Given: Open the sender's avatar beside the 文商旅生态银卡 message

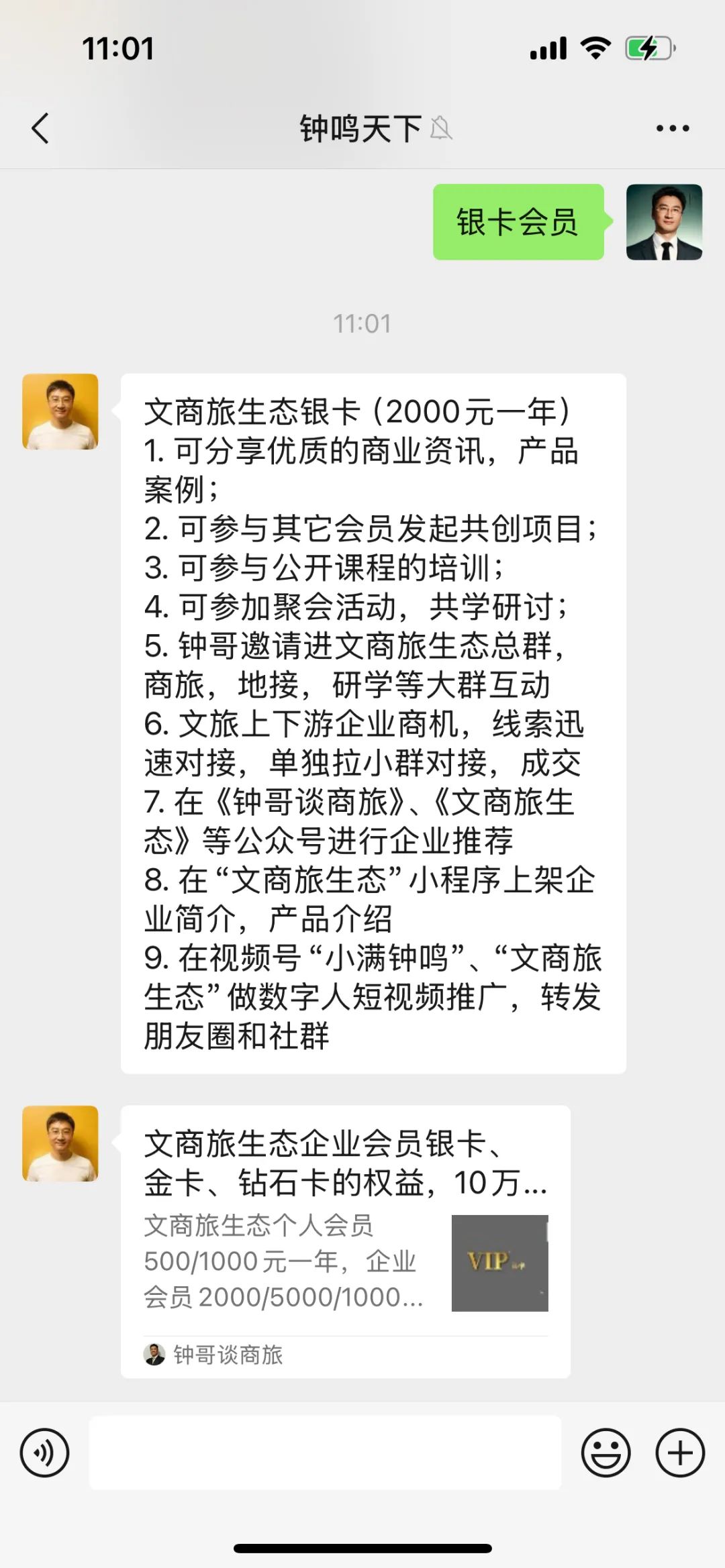Looking at the screenshot, I should coord(60,411).
